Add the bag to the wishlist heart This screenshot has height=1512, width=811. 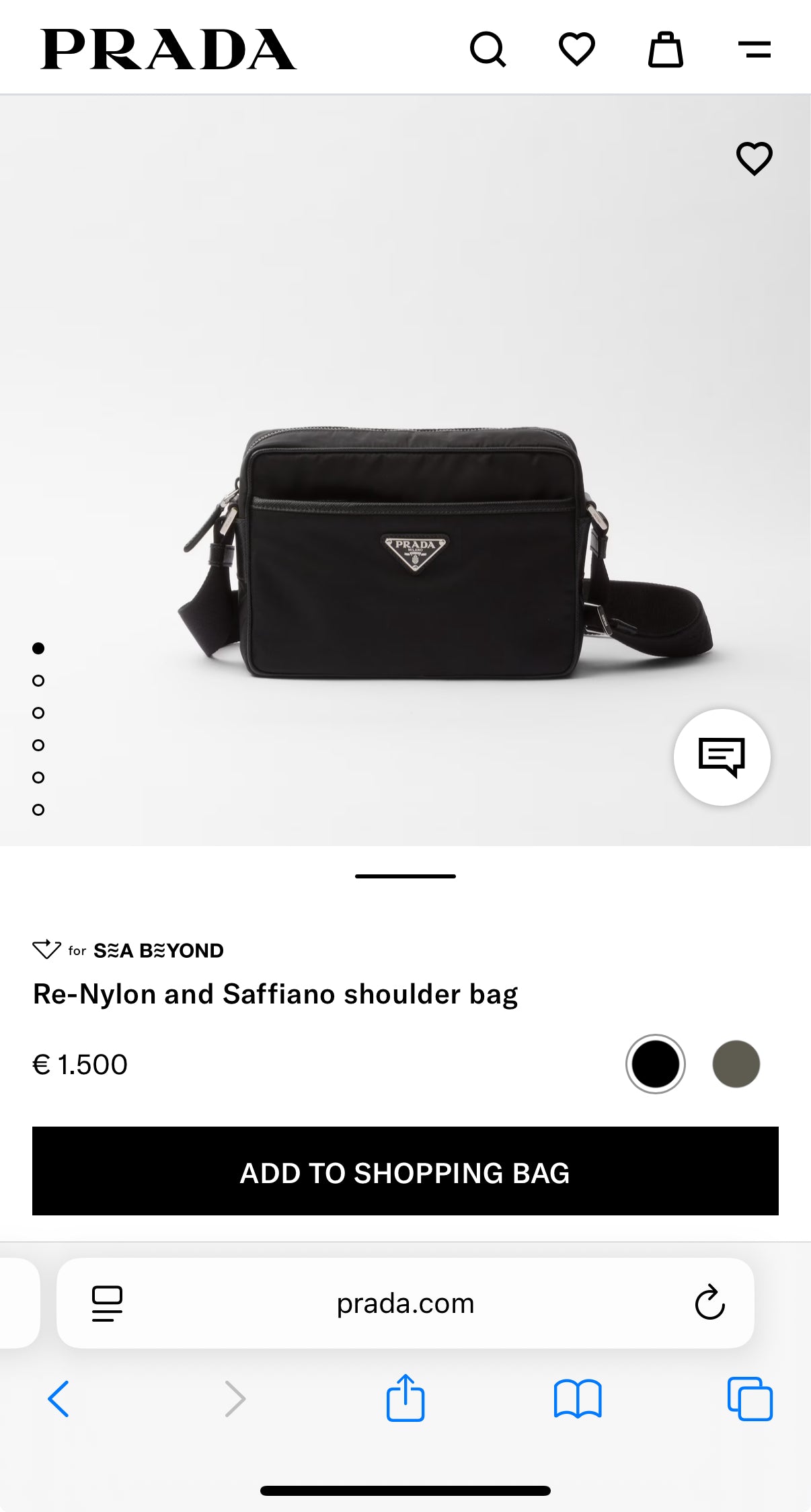click(753, 159)
